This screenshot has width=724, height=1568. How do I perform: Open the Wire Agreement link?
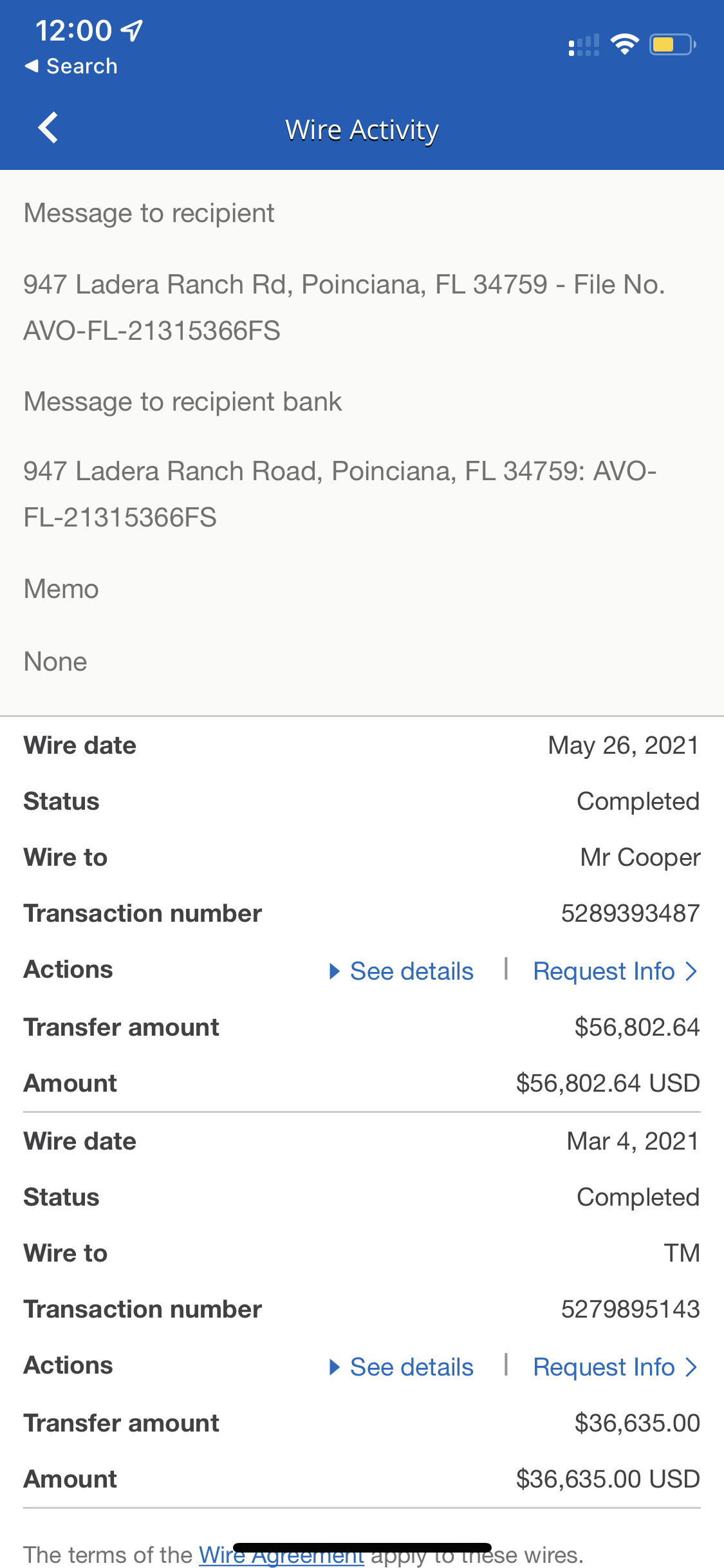[x=281, y=1555]
